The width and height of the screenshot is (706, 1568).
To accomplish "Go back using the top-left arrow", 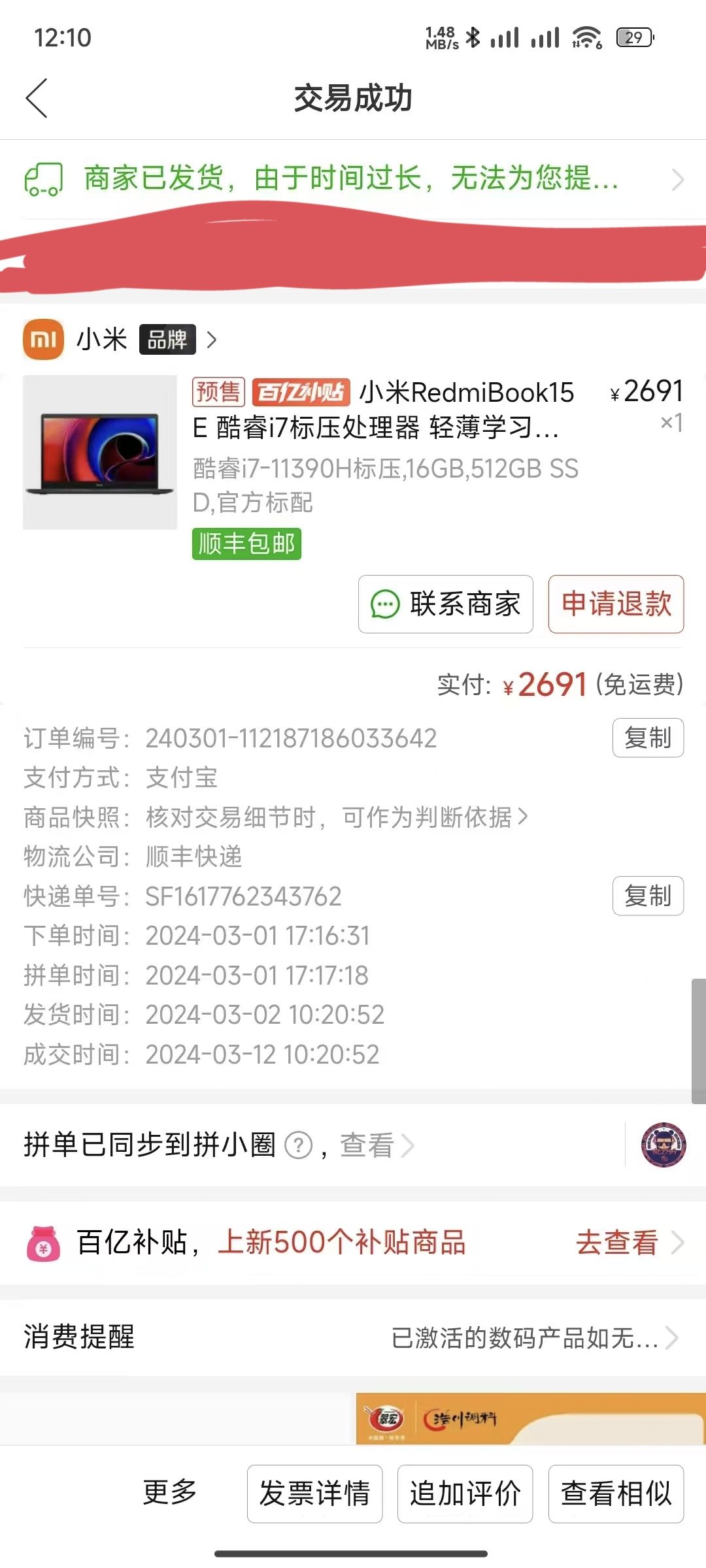I will tap(37, 98).
